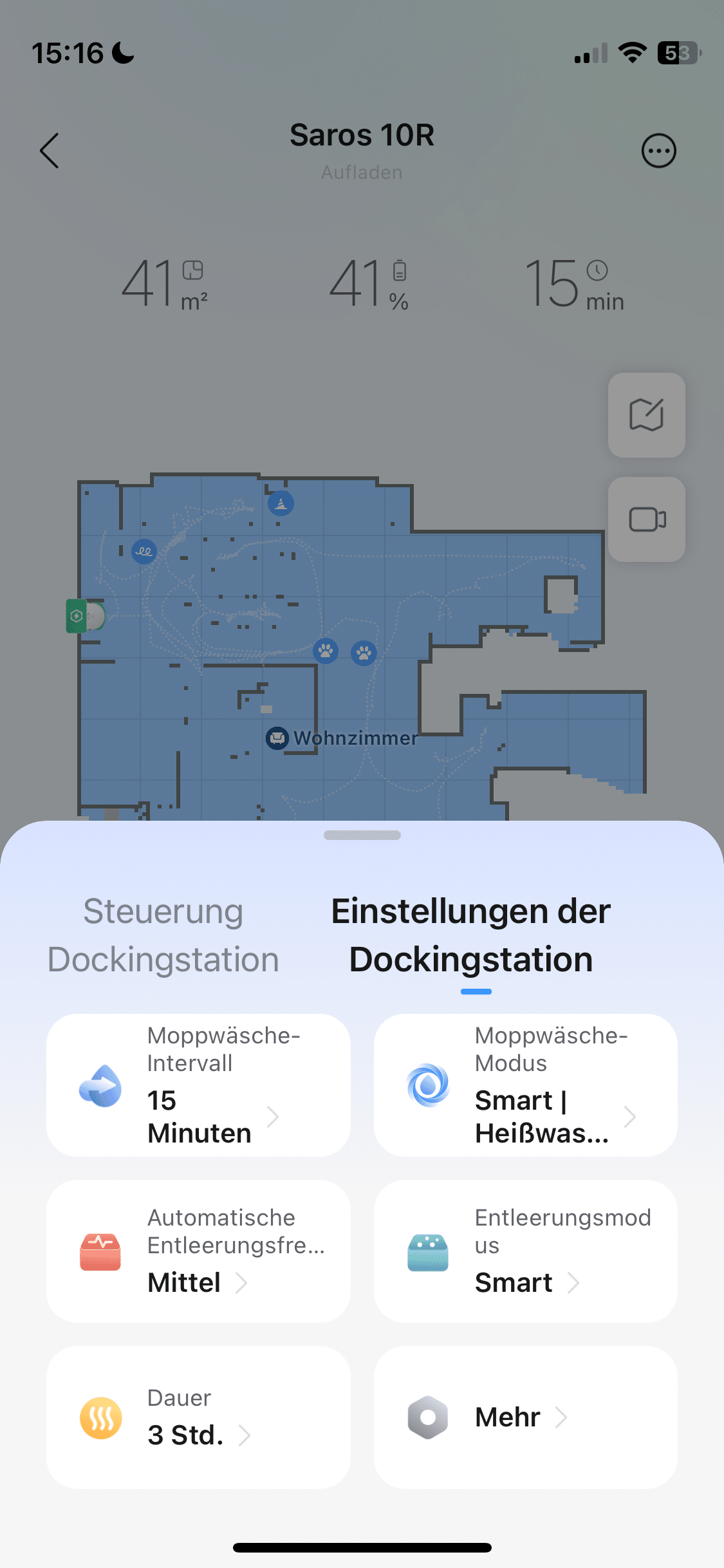Open the three-dot more options menu
Viewport: 724px width, 1568px height.
[x=658, y=151]
